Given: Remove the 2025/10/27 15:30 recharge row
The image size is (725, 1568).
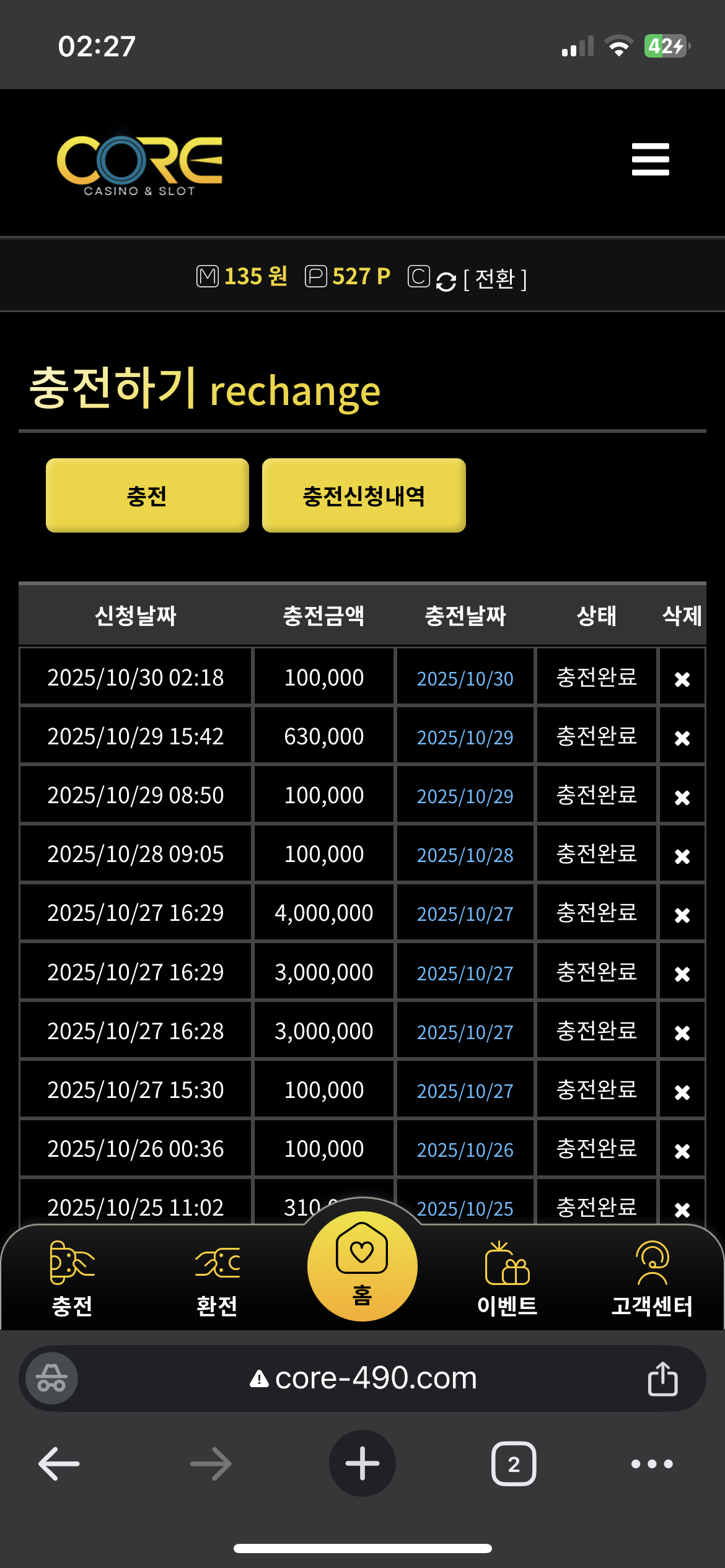Looking at the screenshot, I should pos(682,1092).
